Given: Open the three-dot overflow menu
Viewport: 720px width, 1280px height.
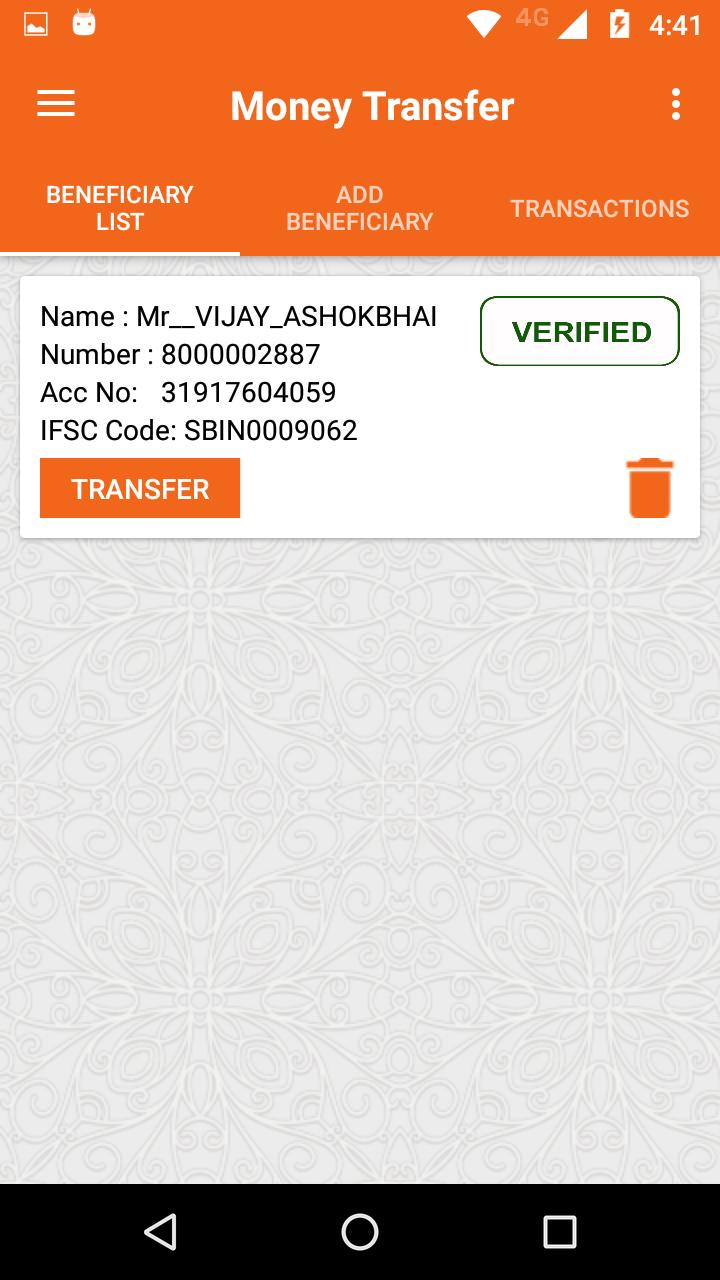Looking at the screenshot, I should pos(676,104).
